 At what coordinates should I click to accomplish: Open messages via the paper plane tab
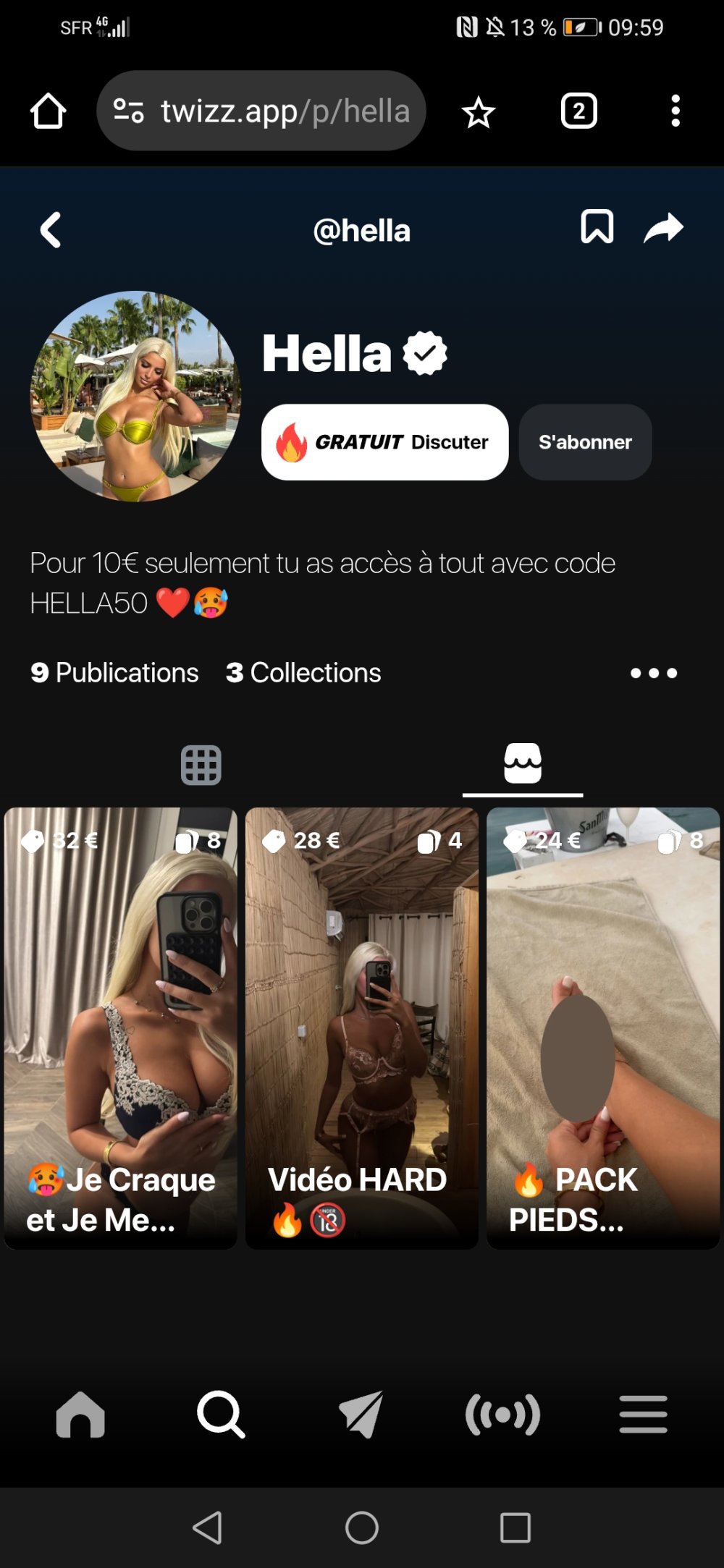point(361,1415)
